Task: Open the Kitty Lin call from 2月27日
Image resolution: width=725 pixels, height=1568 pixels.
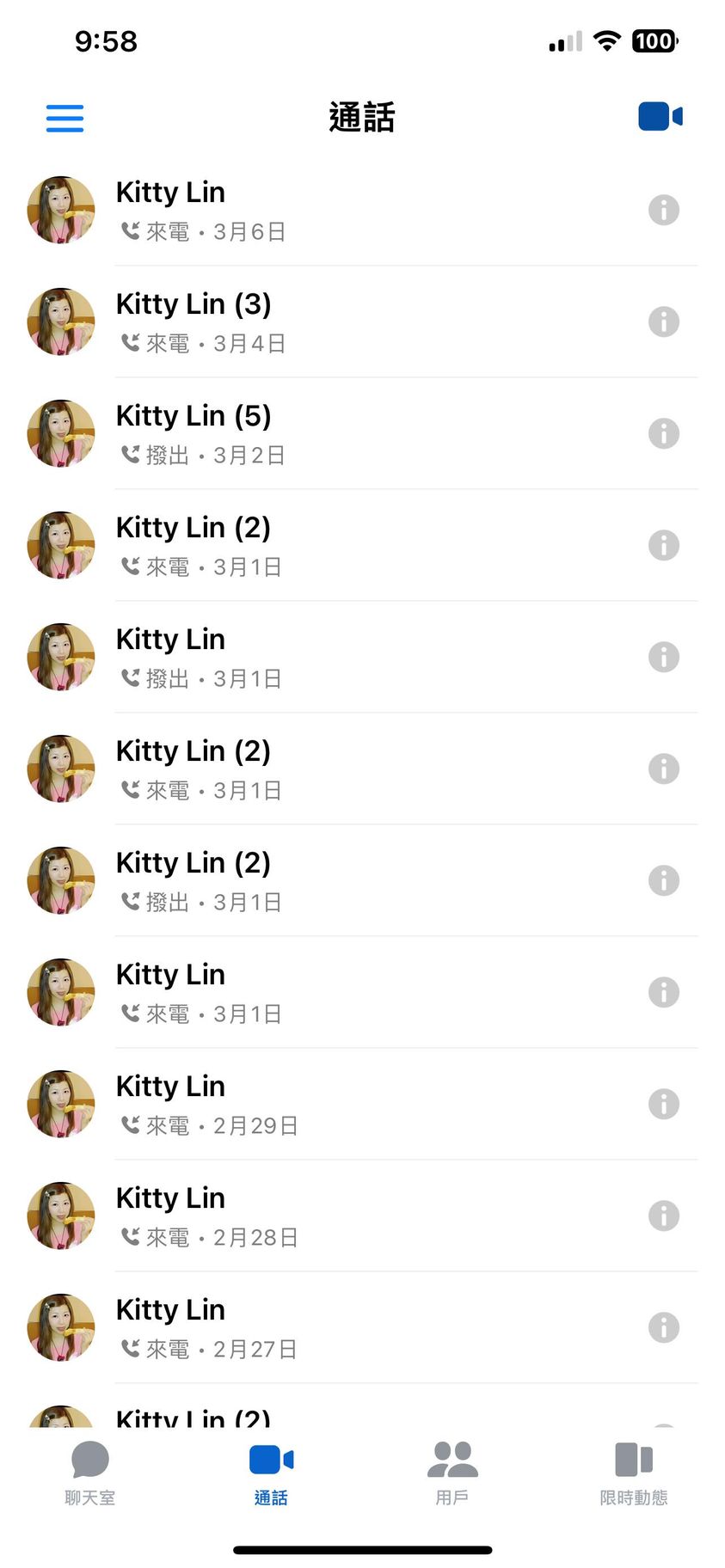Action: (344, 1328)
